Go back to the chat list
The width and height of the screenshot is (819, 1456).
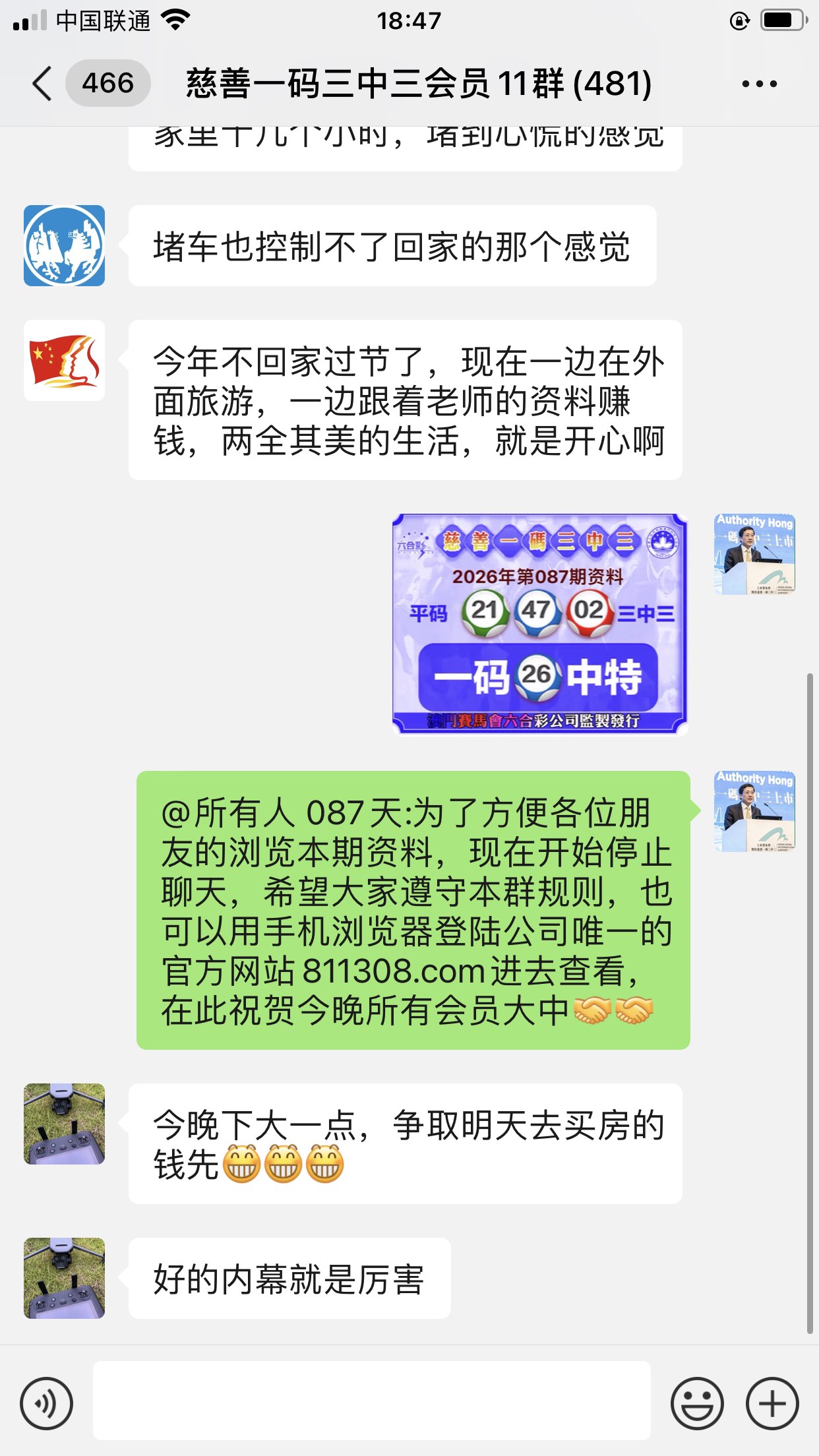[x=42, y=84]
